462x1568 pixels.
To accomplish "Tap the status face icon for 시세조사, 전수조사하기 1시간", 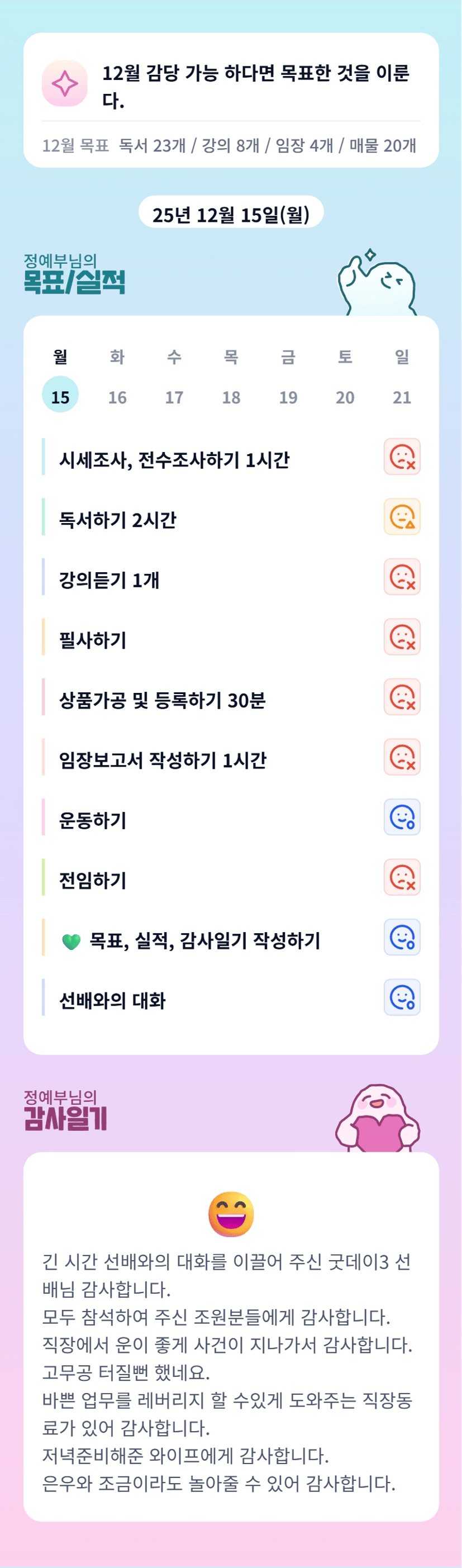I will 402,457.
